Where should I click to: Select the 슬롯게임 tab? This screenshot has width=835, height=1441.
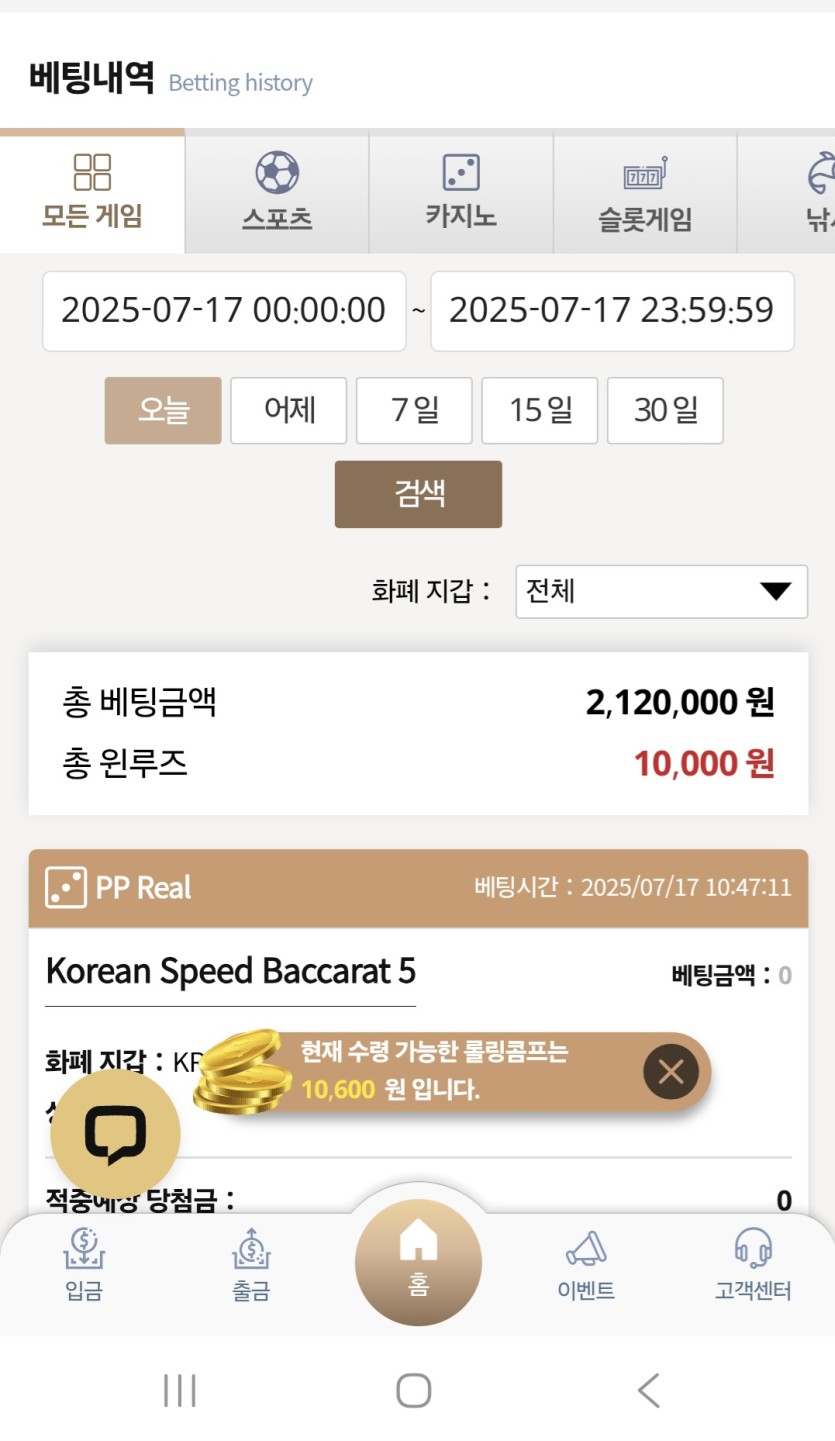click(x=645, y=192)
